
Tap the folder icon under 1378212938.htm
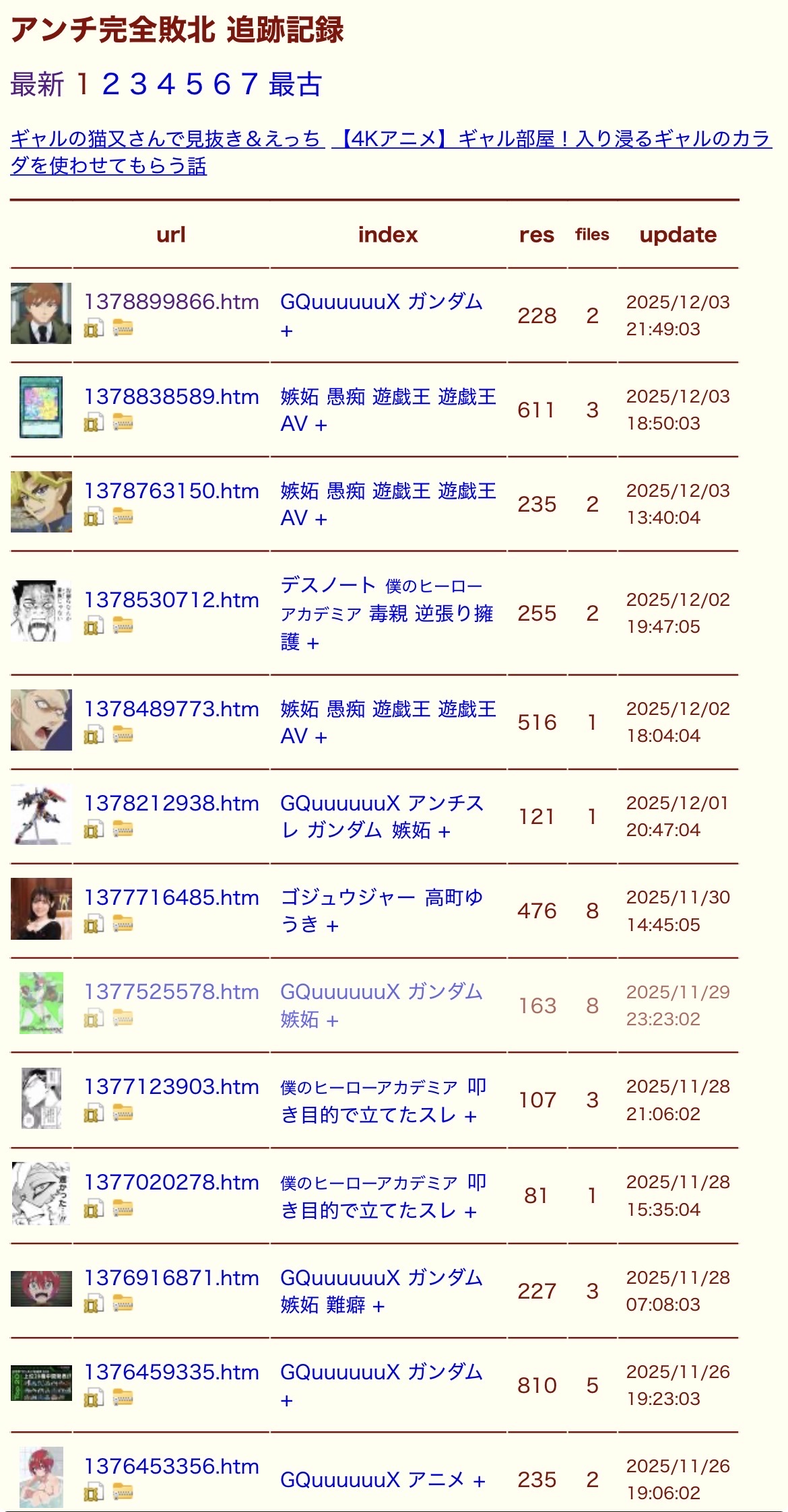click(123, 829)
